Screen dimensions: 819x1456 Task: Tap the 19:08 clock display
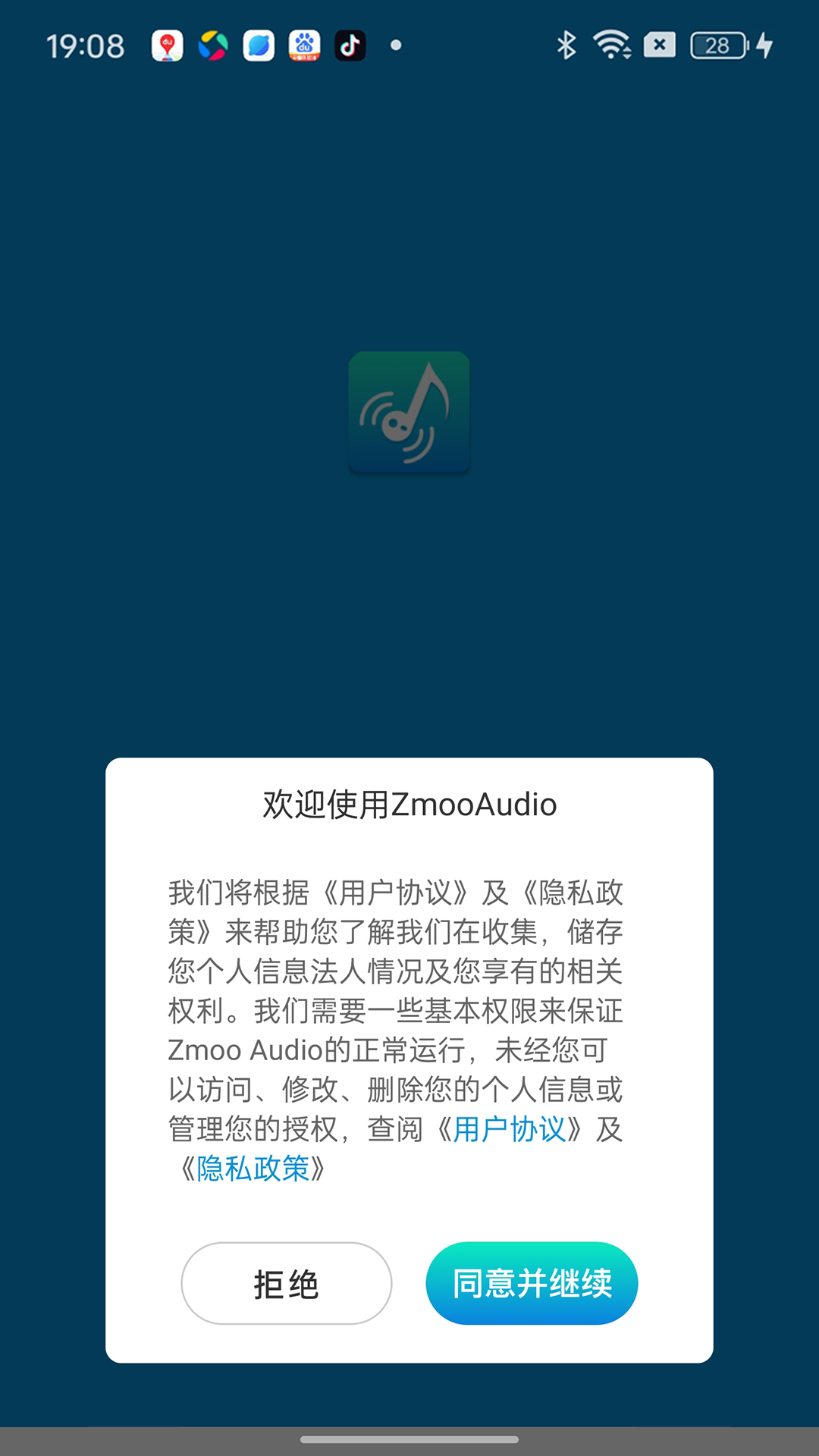pyautogui.click(x=86, y=46)
